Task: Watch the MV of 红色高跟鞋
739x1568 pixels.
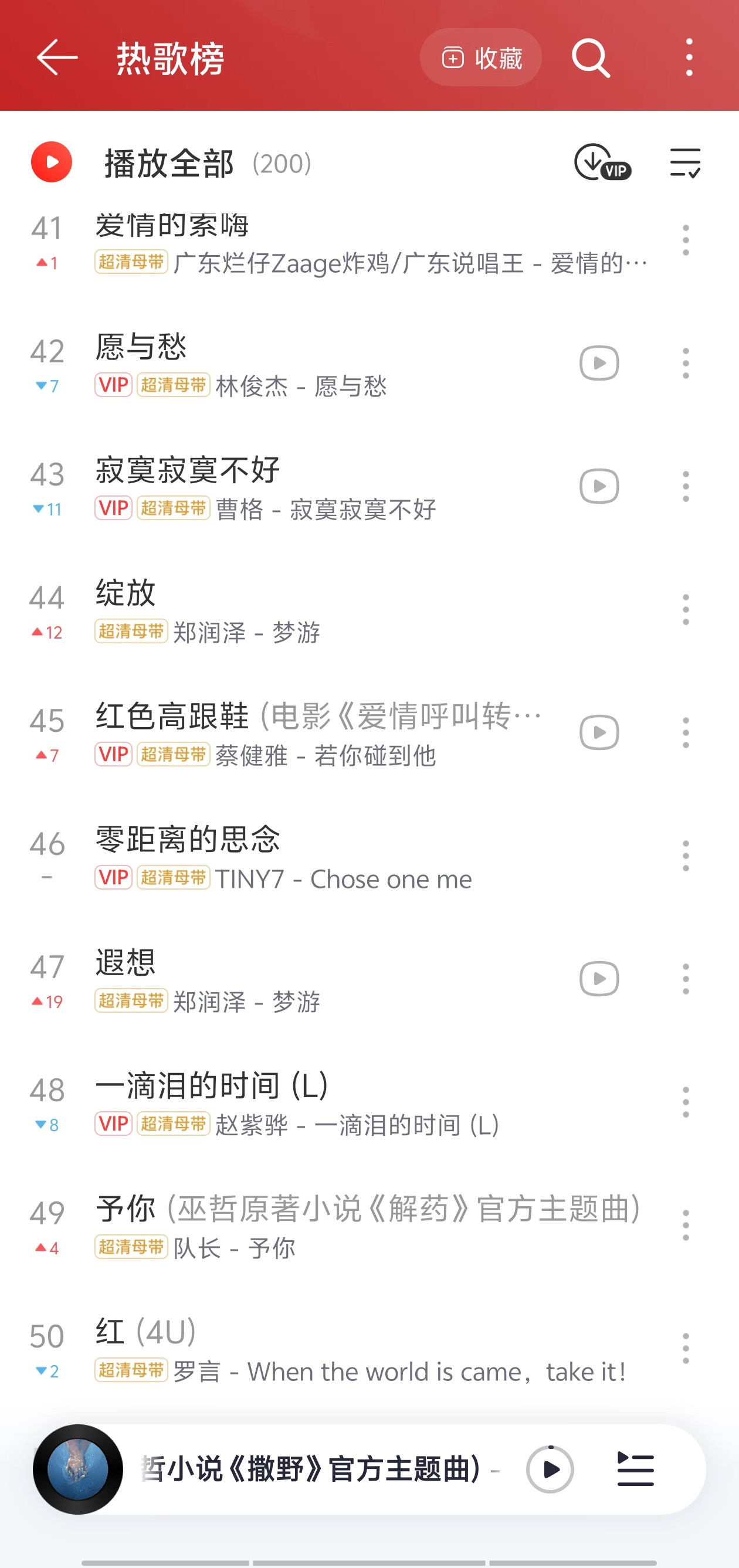Action: point(599,732)
